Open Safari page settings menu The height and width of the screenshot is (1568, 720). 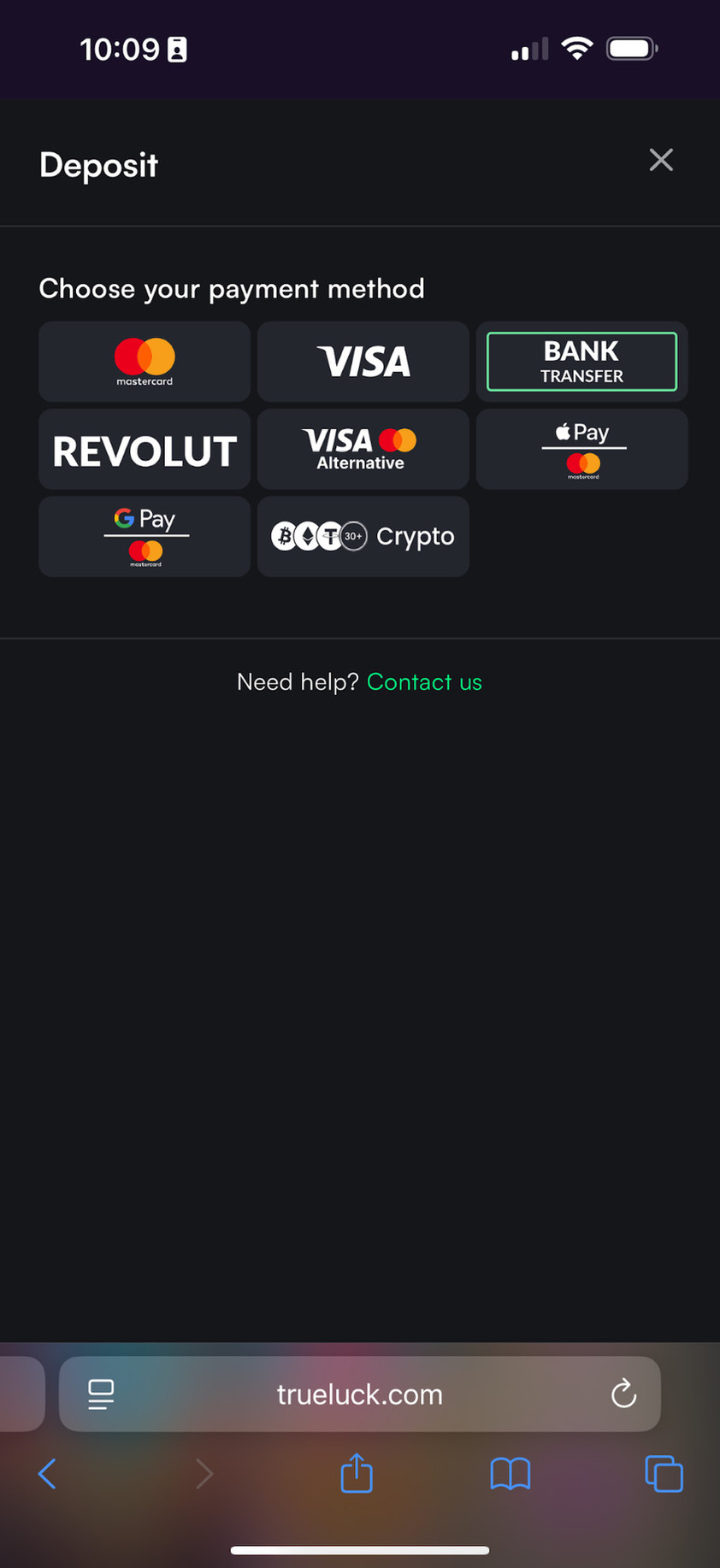tap(101, 1394)
